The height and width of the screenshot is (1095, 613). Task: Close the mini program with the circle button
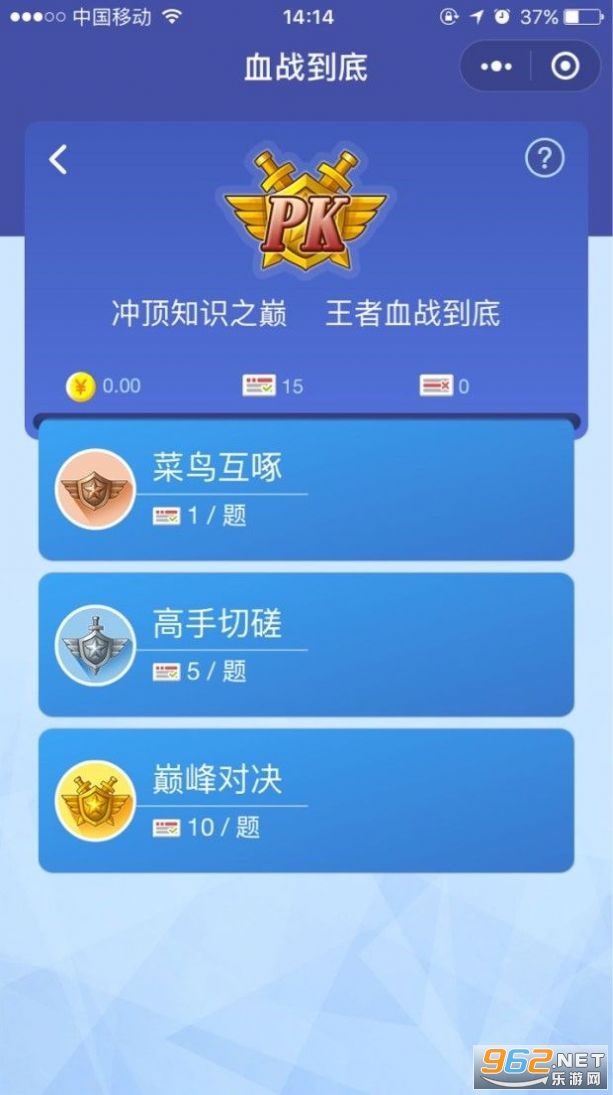565,66
